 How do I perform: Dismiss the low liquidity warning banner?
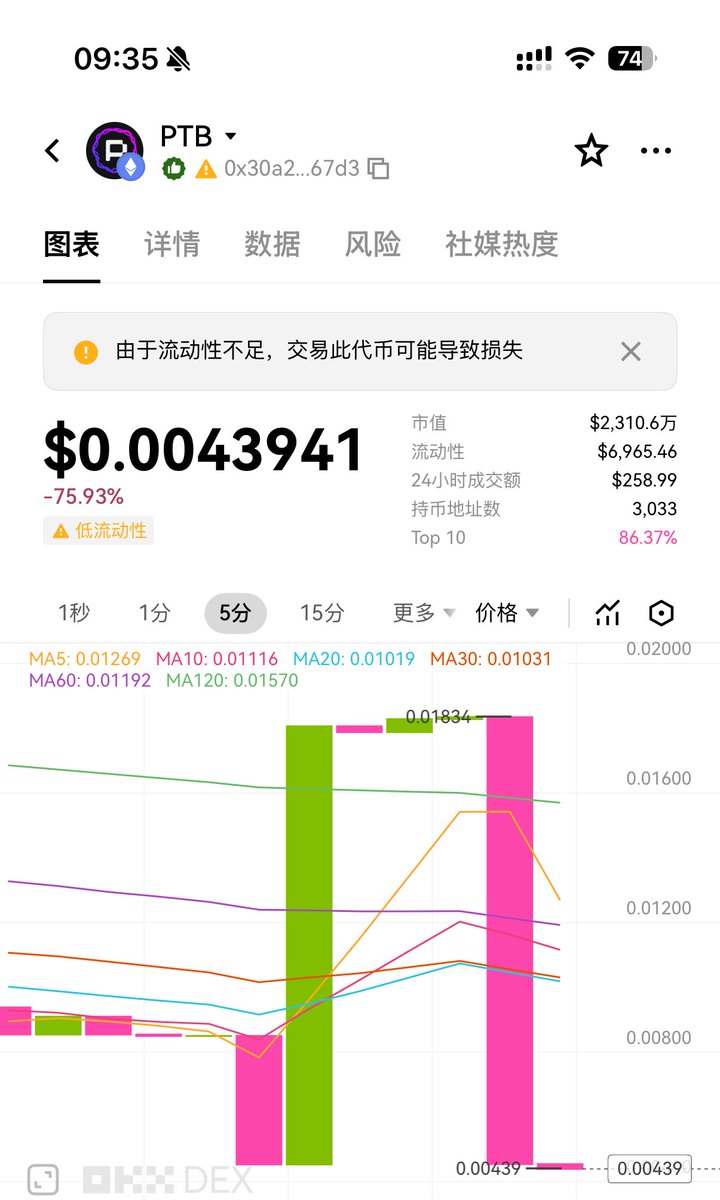pyautogui.click(x=630, y=351)
